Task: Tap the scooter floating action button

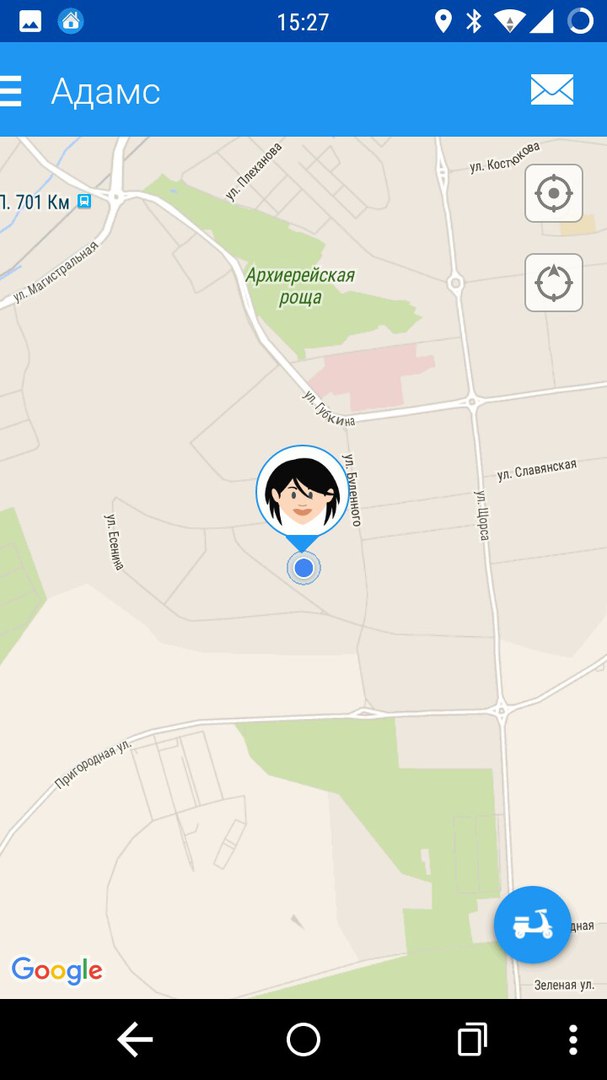Action: click(x=533, y=925)
